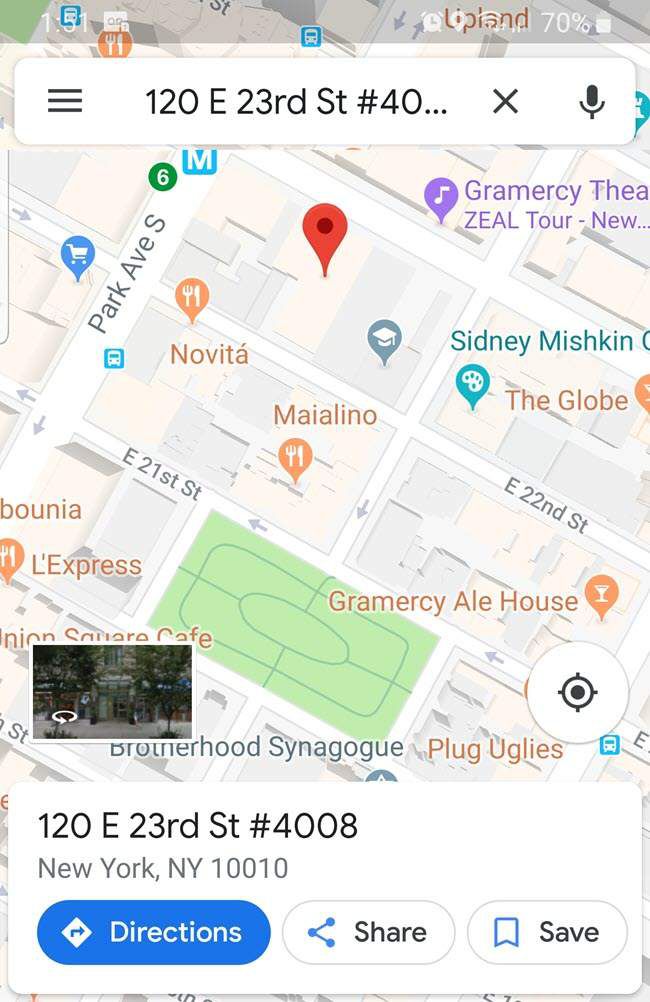Center map on my location
This screenshot has height=1002, width=650.
(577, 692)
